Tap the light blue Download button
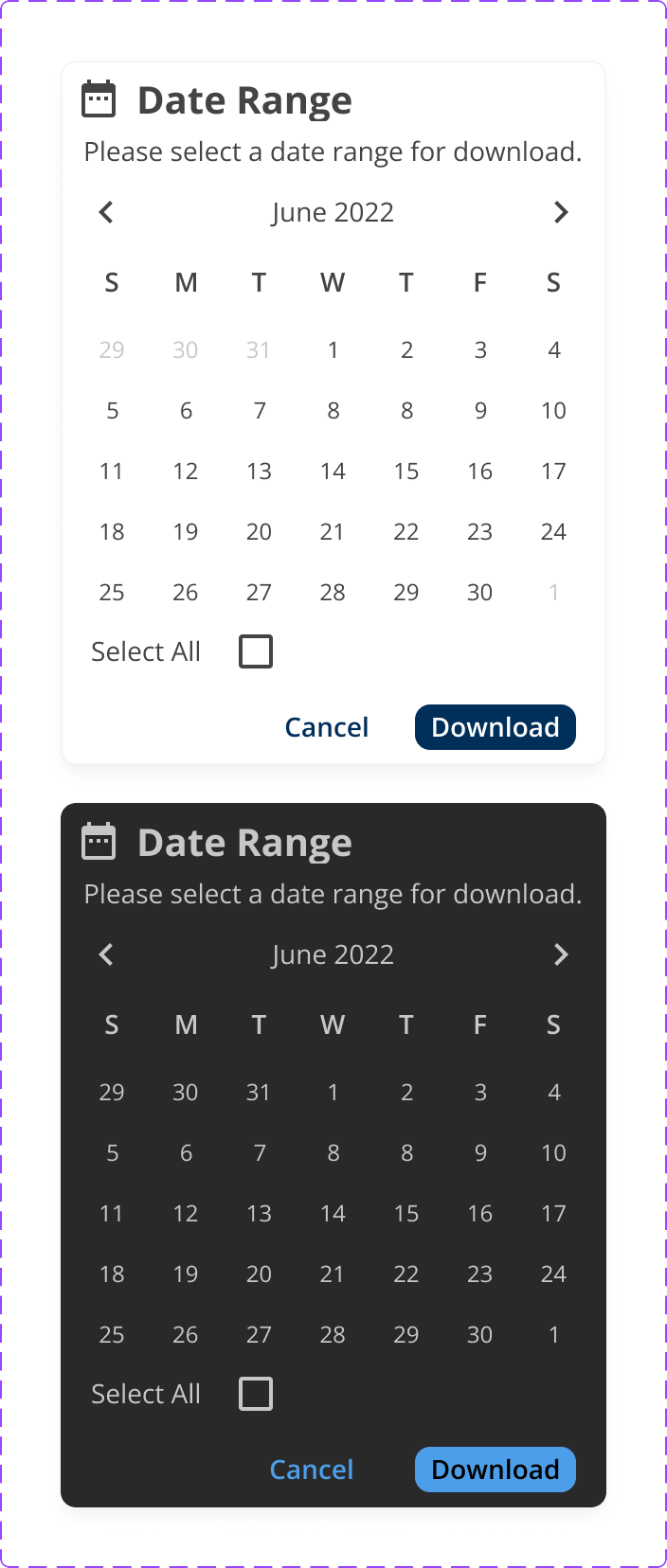Screen dimensions: 667x1568 click(x=496, y=1470)
